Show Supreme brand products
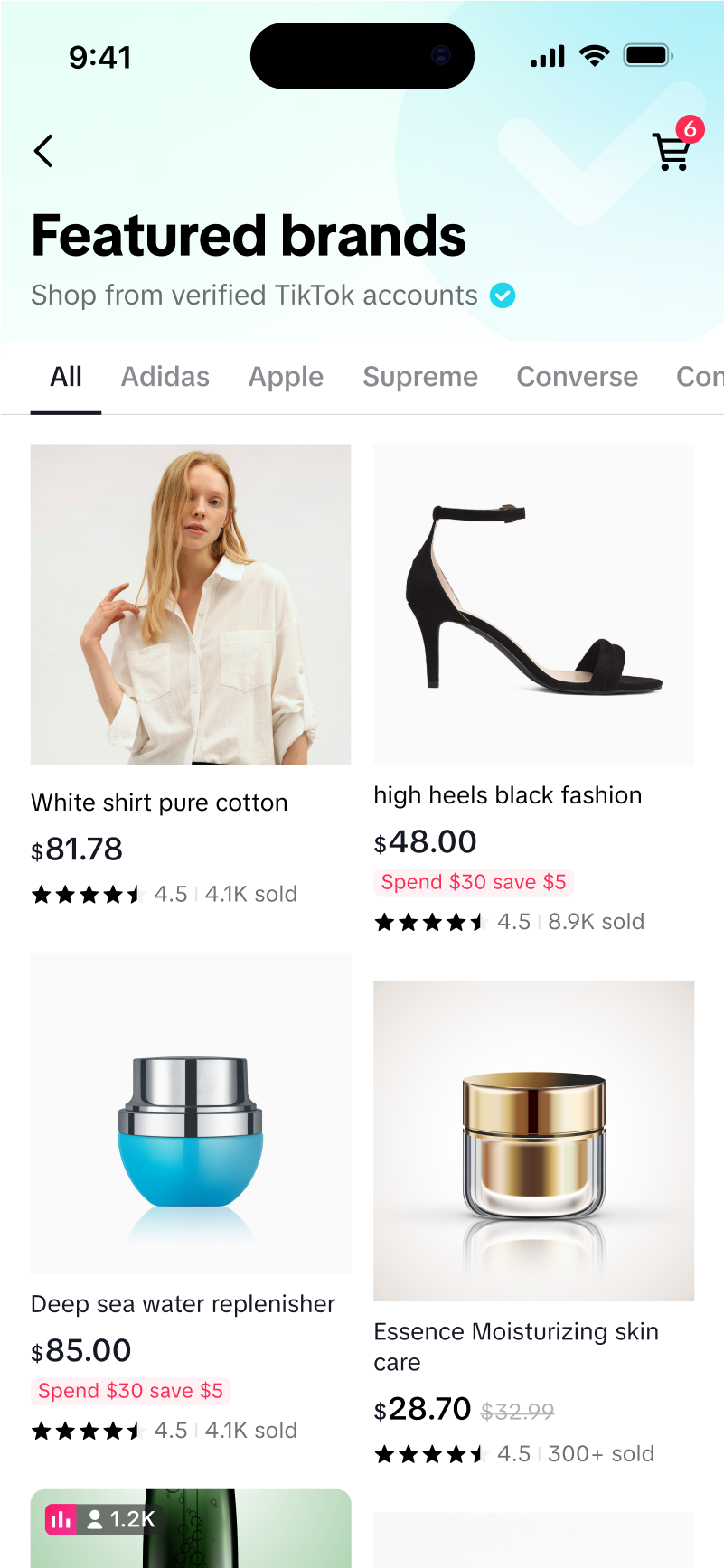This screenshot has height=1568, width=724. (x=420, y=377)
